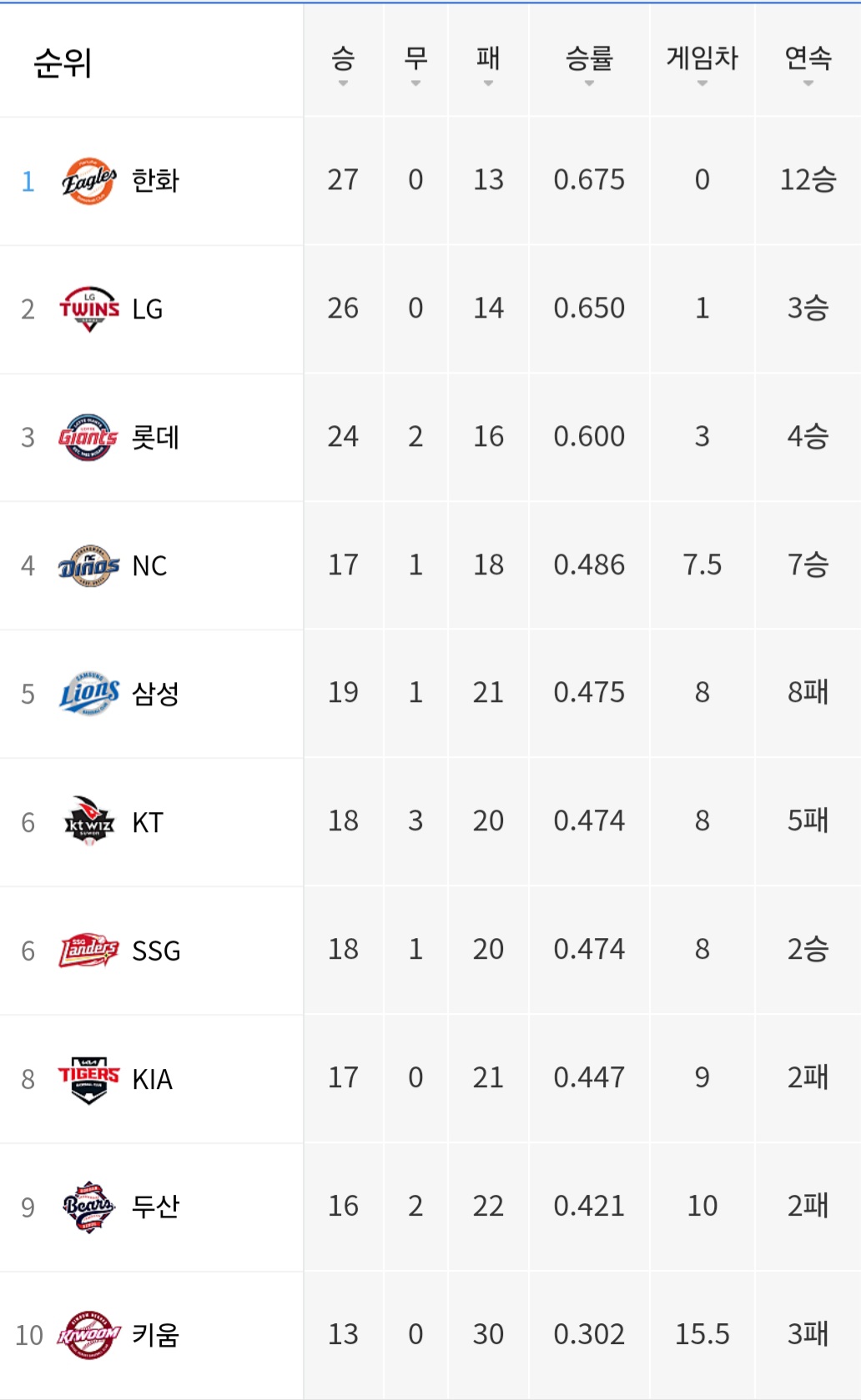
Task: Open the LG Twins team row
Action: click(430, 309)
